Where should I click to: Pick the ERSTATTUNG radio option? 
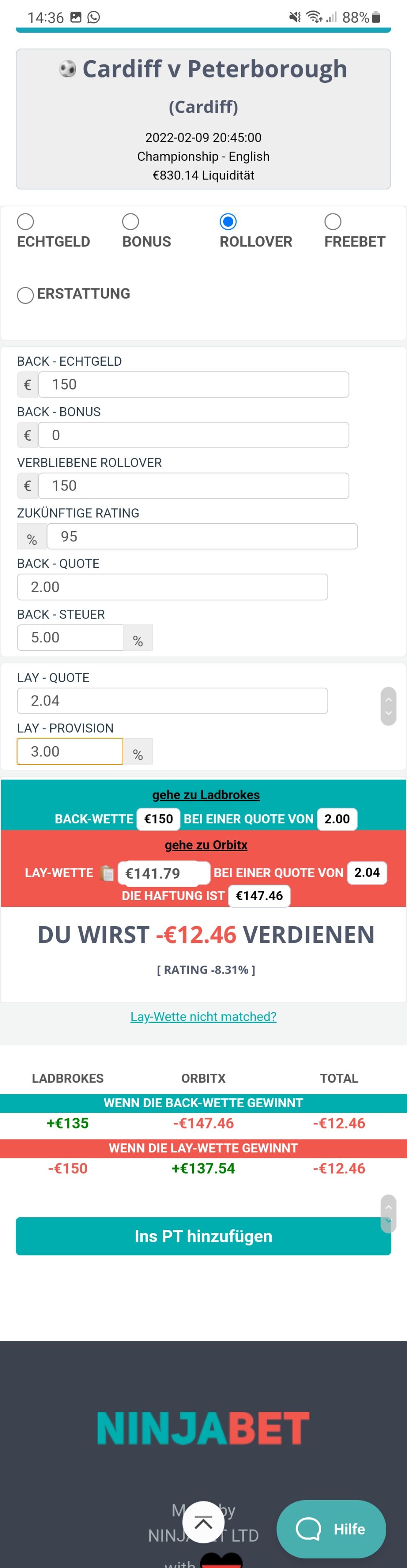[x=26, y=295]
